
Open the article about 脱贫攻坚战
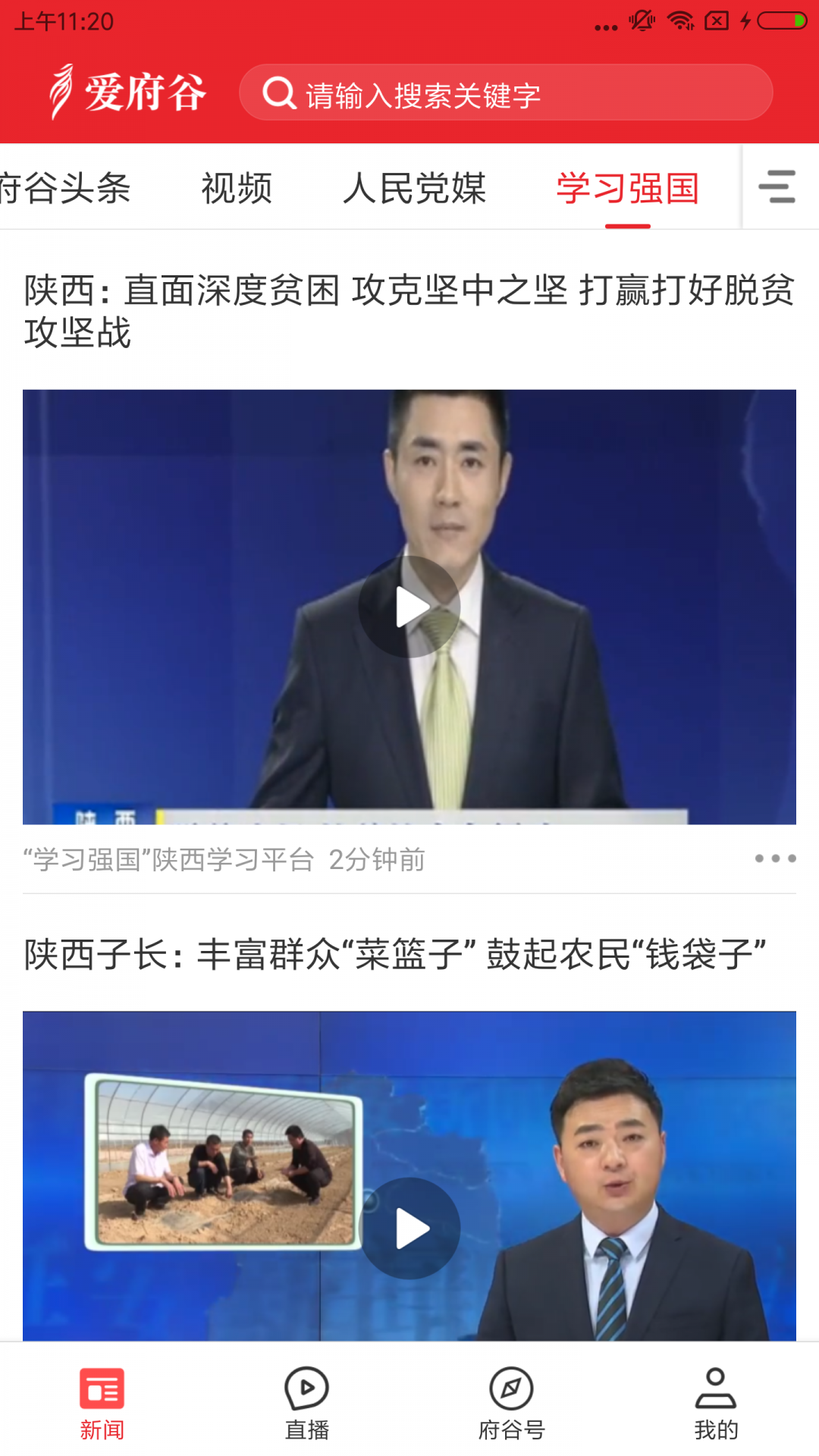point(409,307)
